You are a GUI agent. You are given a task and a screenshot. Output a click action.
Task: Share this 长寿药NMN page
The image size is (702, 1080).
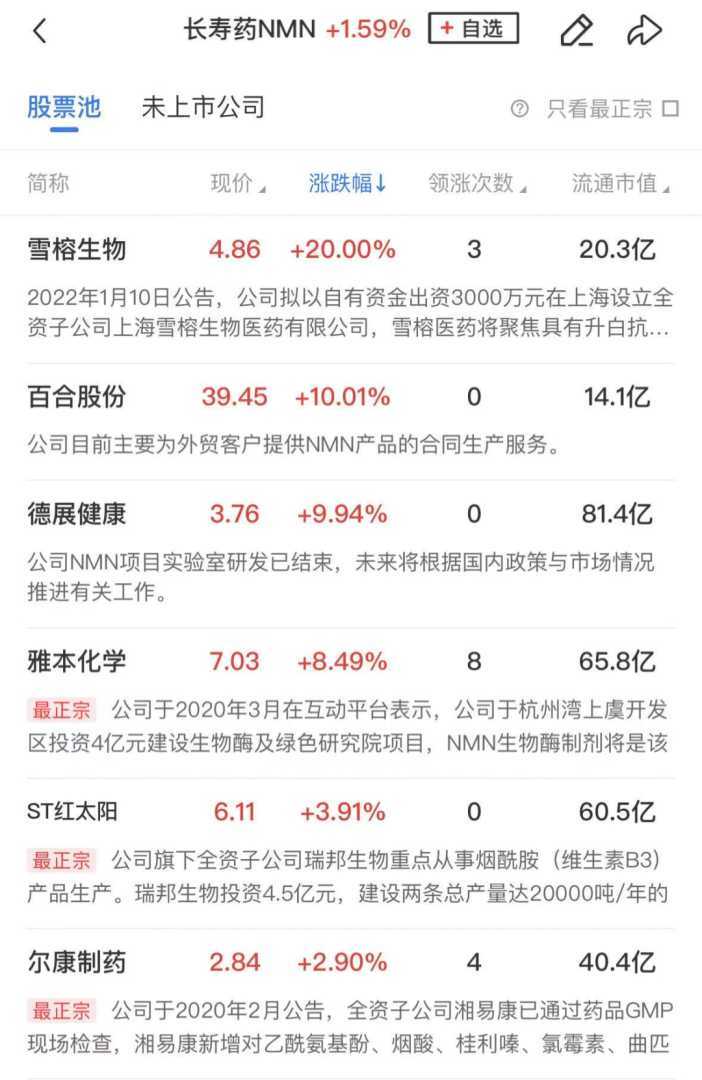tap(644, 31)
